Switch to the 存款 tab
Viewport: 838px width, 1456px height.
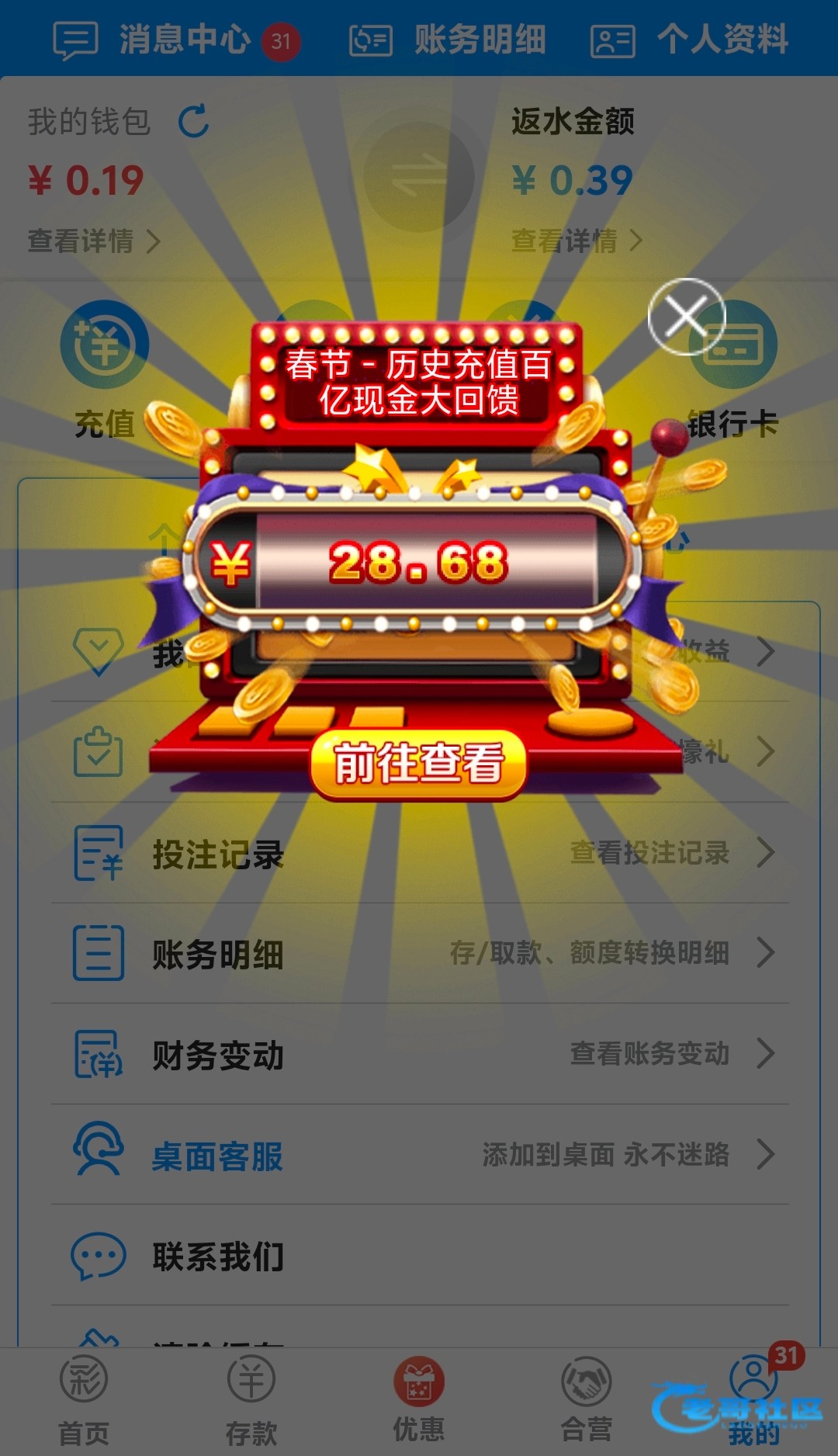pyautogui.click(x=251, y=1401)
